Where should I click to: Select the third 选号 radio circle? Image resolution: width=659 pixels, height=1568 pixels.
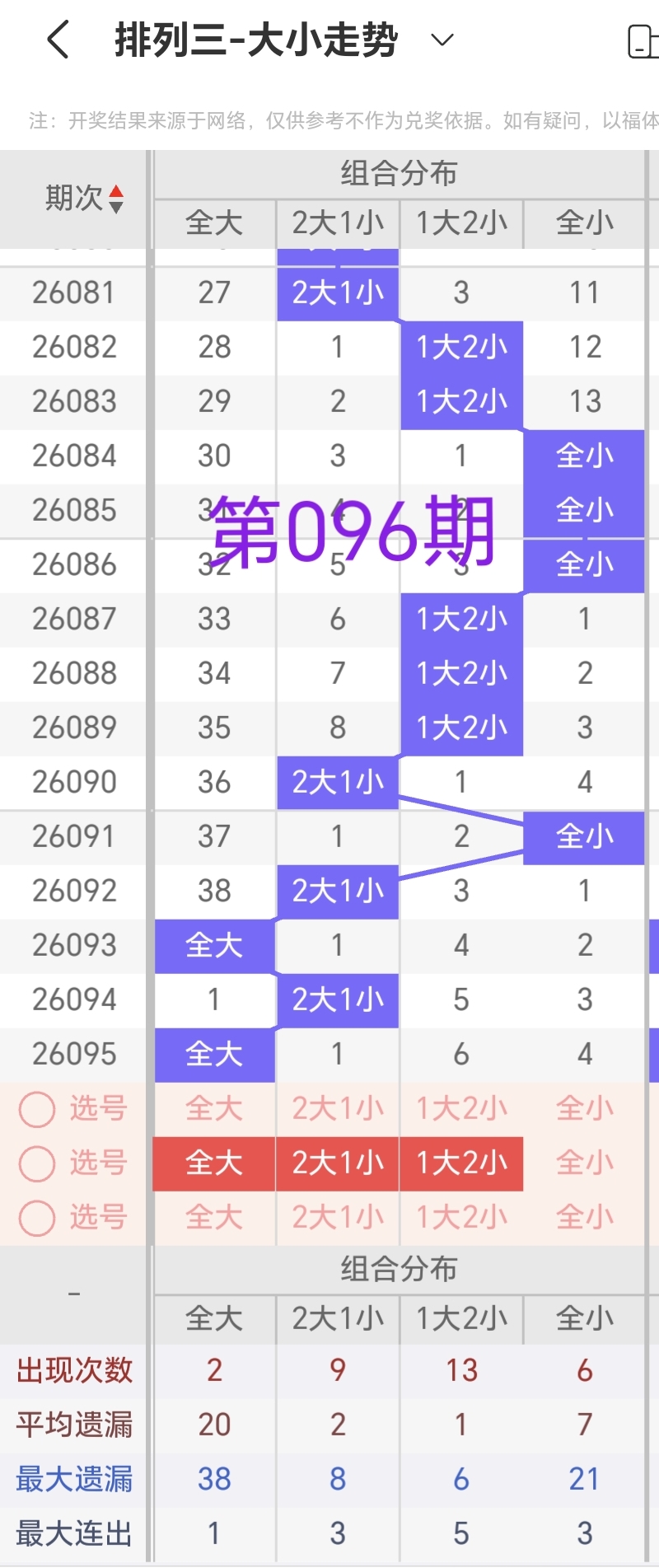point(36,1218)
